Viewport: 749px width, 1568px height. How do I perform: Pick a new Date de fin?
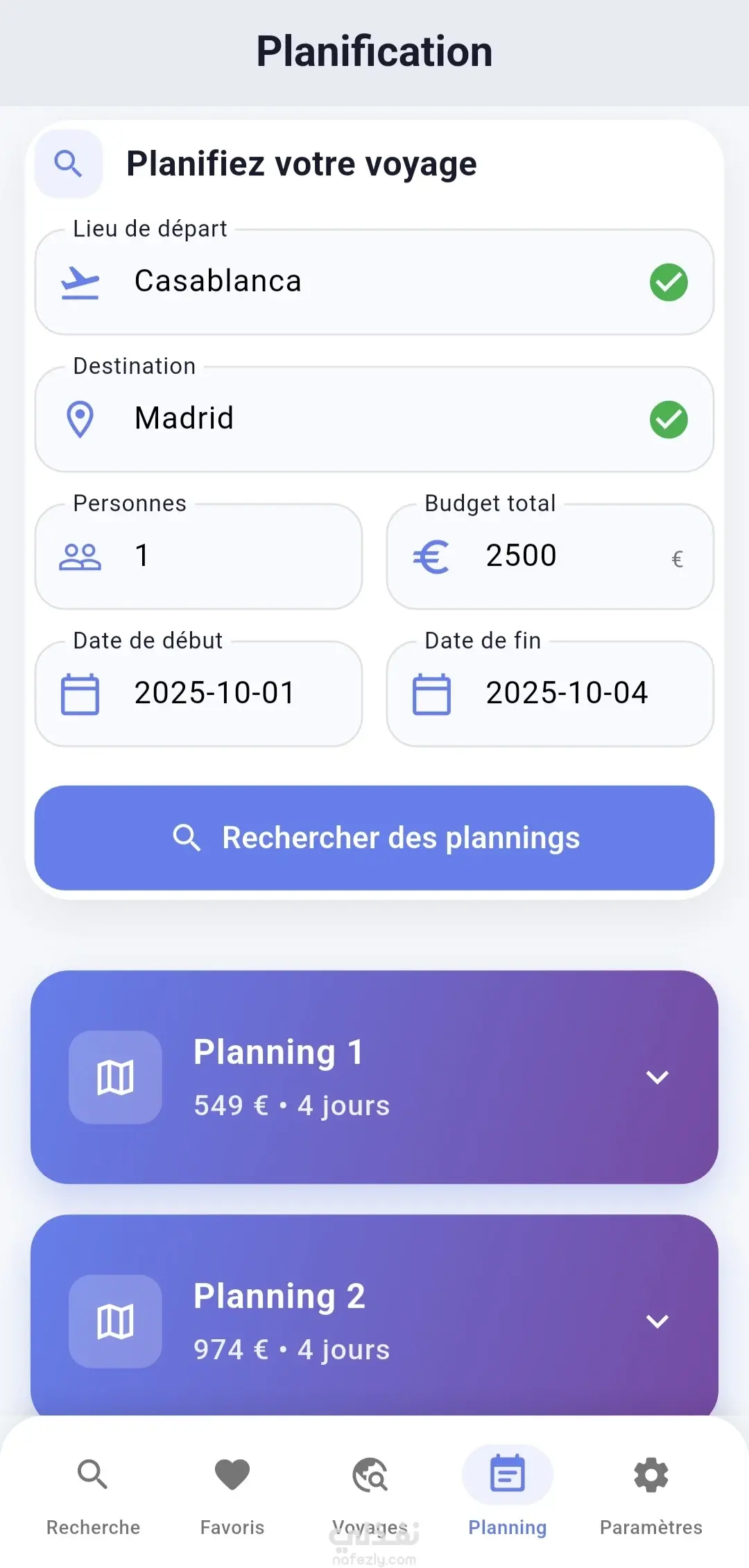[550, 693]
